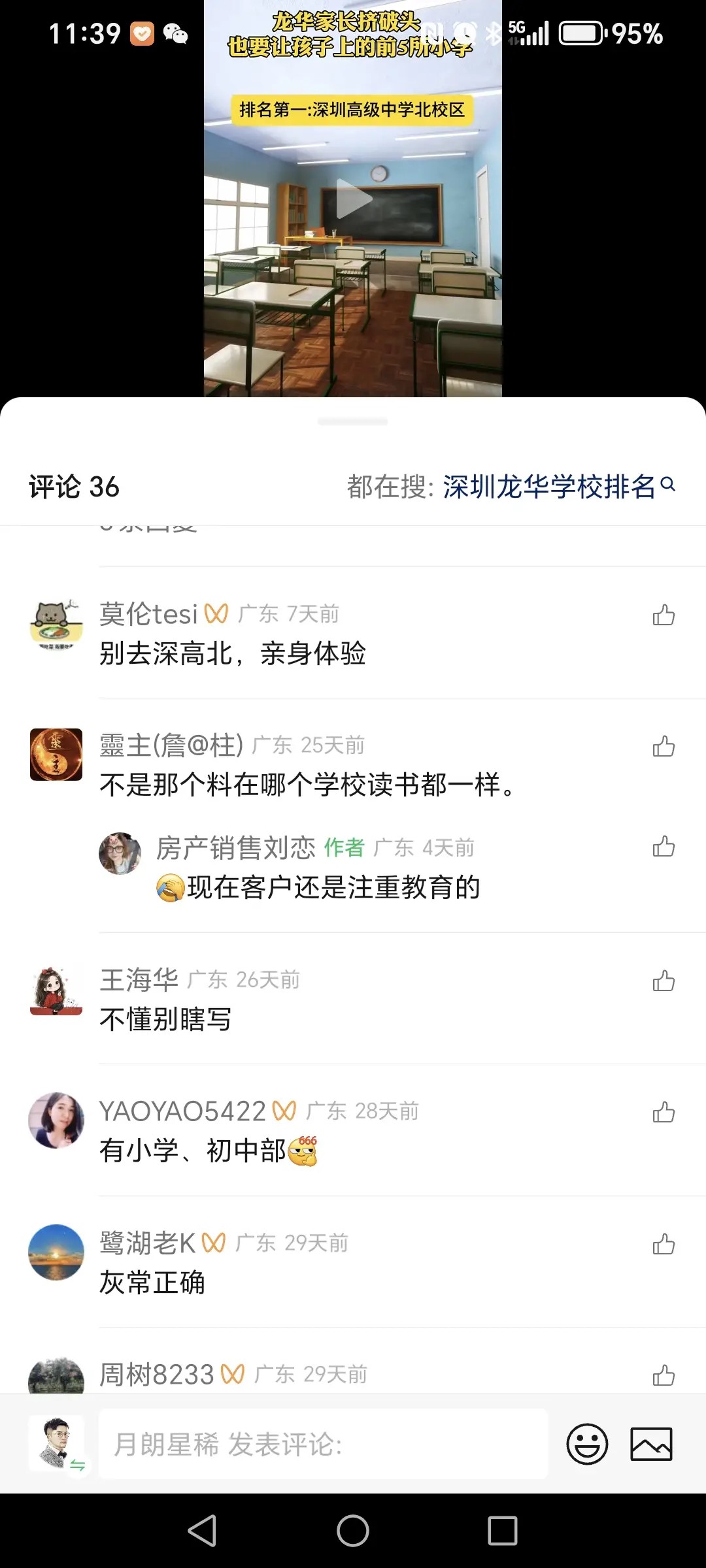Open YAOYAO5422's profile avatar
The height and width of the screenshot is (1568, 706).
pyautogui.click(x=56, y=1120)
